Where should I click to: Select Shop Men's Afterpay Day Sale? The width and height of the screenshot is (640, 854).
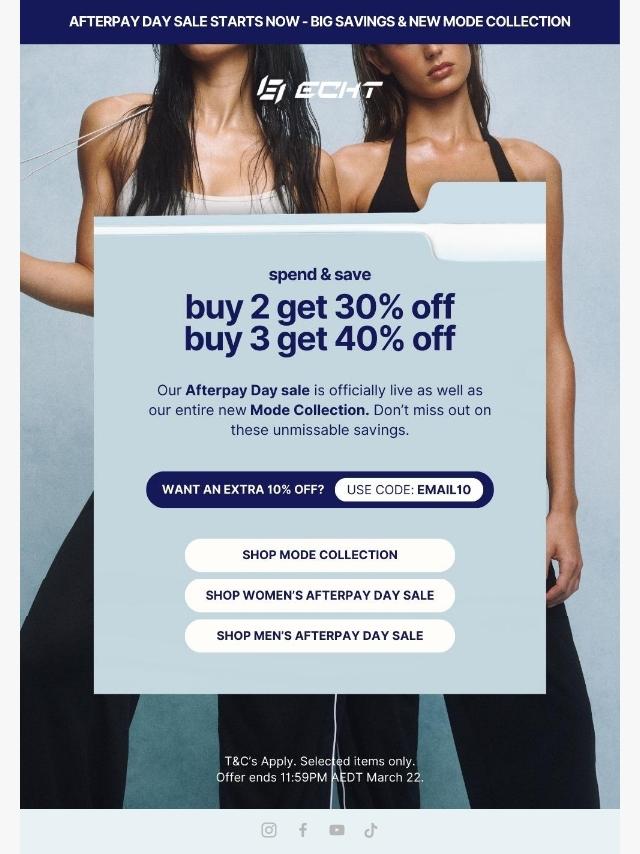(320, 636)
